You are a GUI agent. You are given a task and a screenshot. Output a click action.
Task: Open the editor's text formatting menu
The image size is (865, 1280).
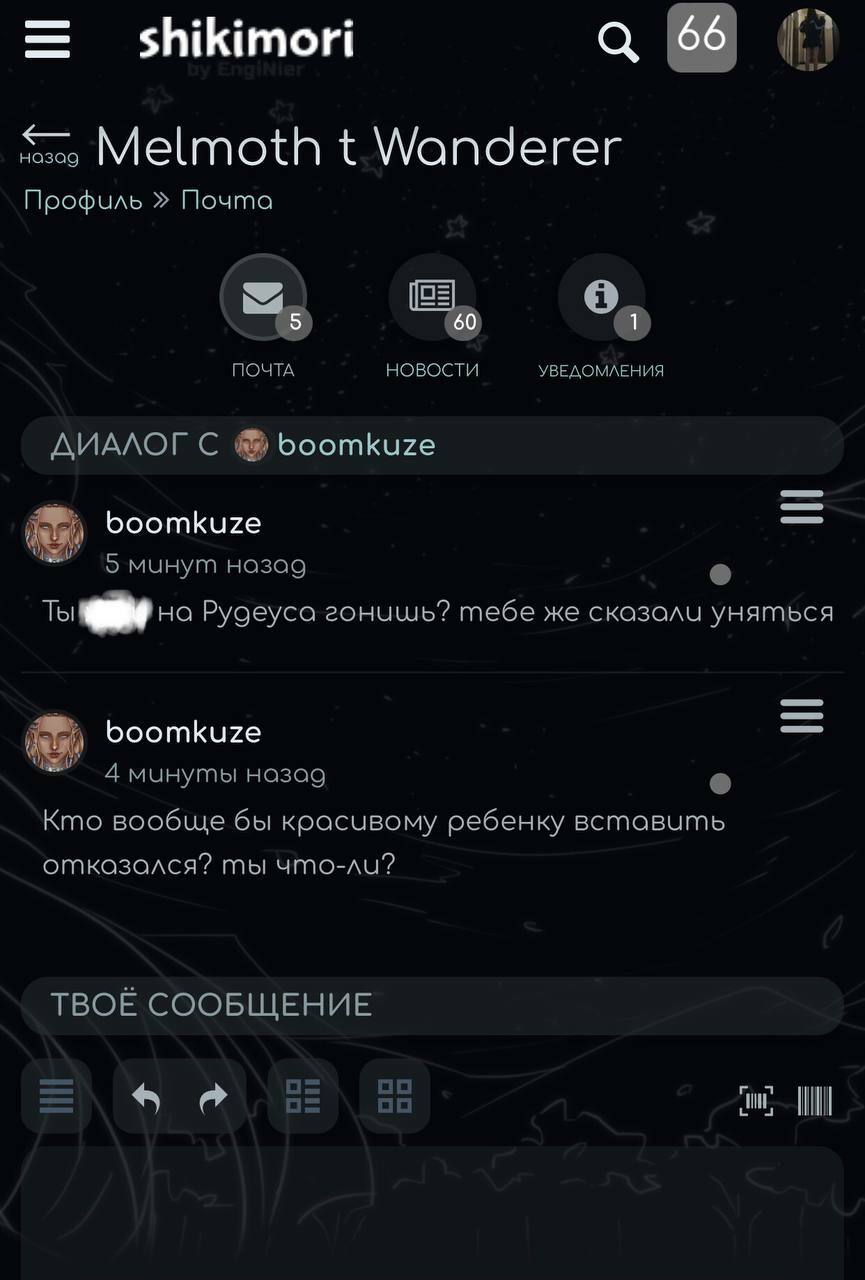[x=56, y=1097]
